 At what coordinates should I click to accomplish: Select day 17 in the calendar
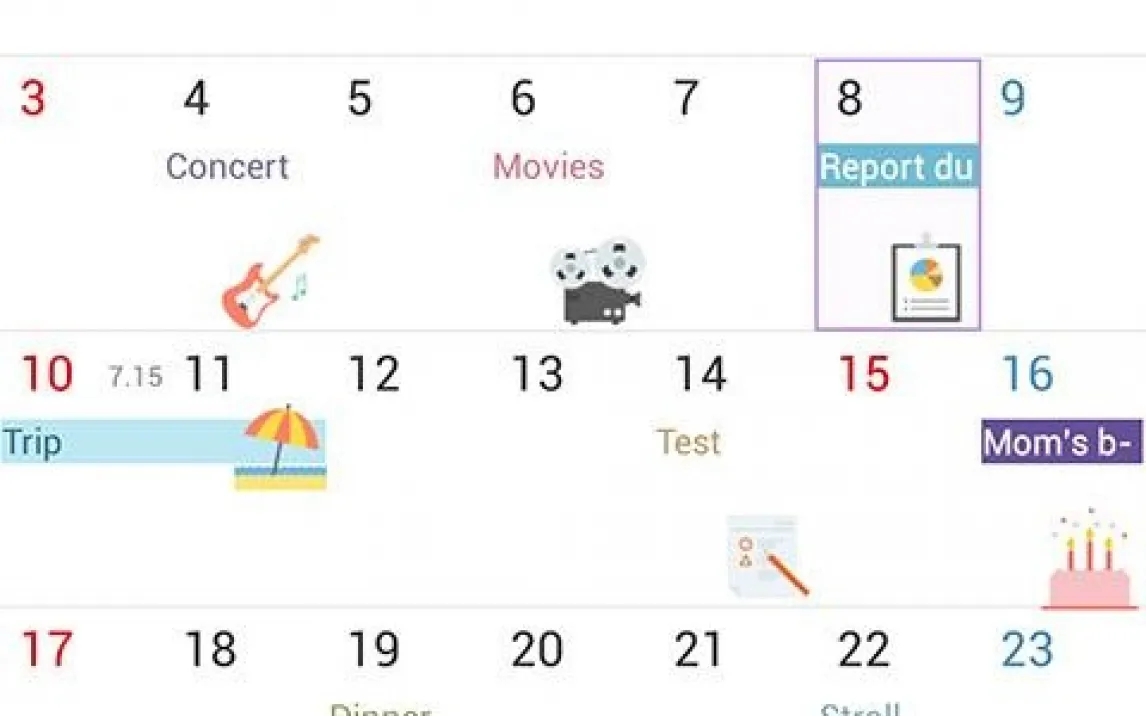click(48, 649)
